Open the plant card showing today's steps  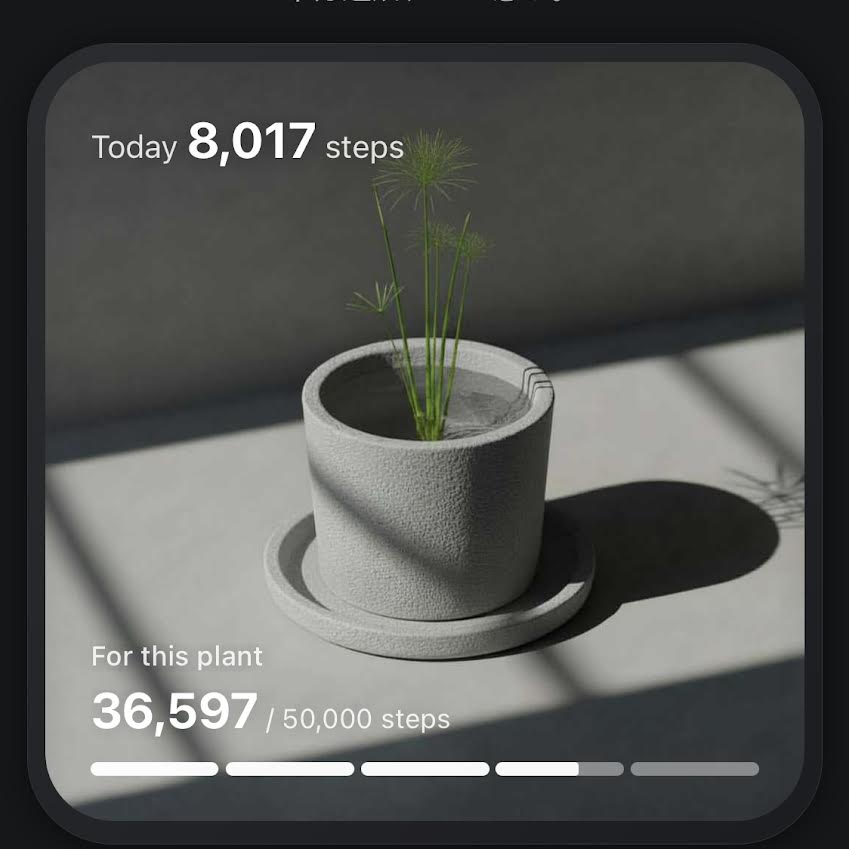424,441
